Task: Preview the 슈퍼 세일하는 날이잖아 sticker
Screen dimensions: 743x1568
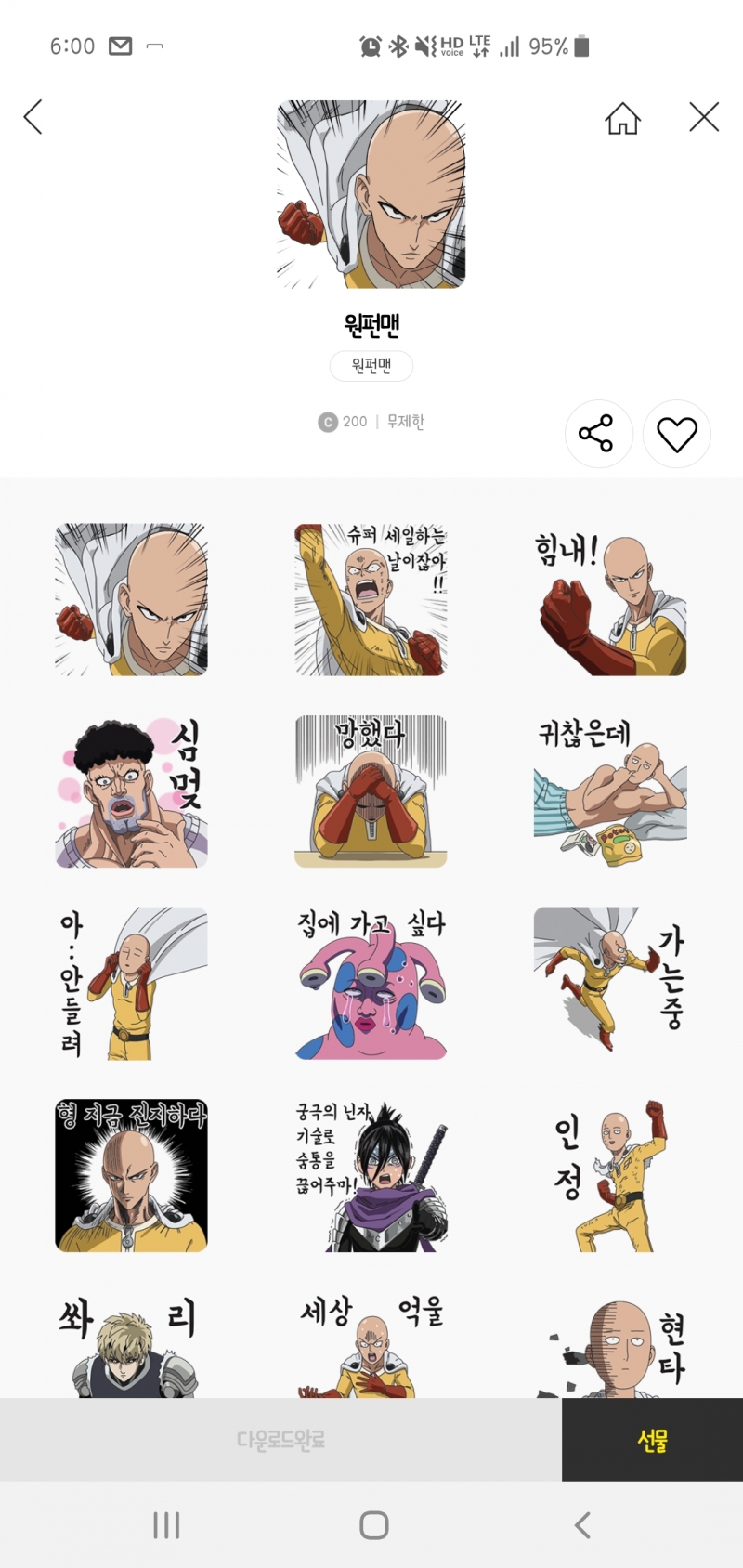Action: [x=371, y=600]
